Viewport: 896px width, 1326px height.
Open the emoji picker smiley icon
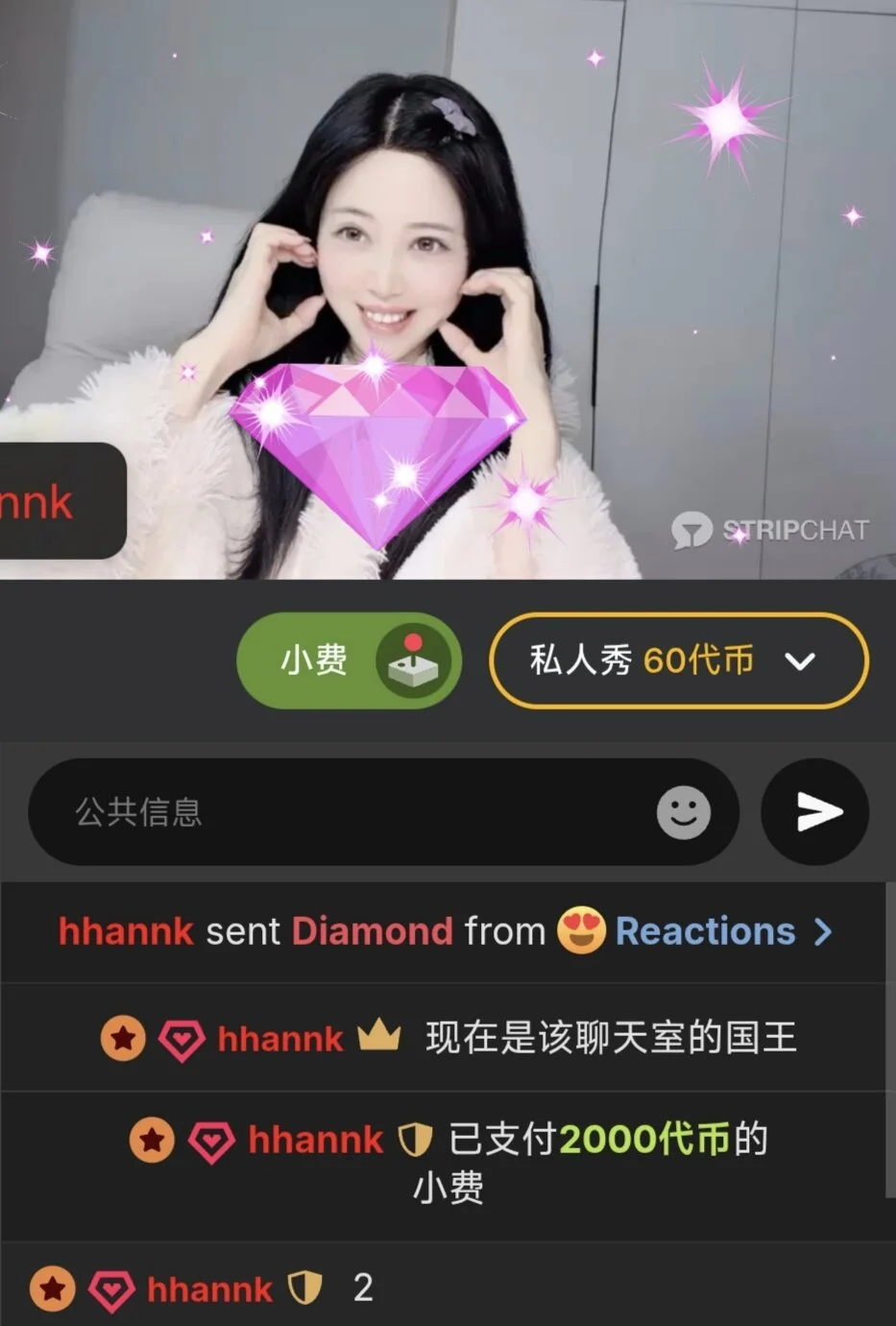[683, 812]
